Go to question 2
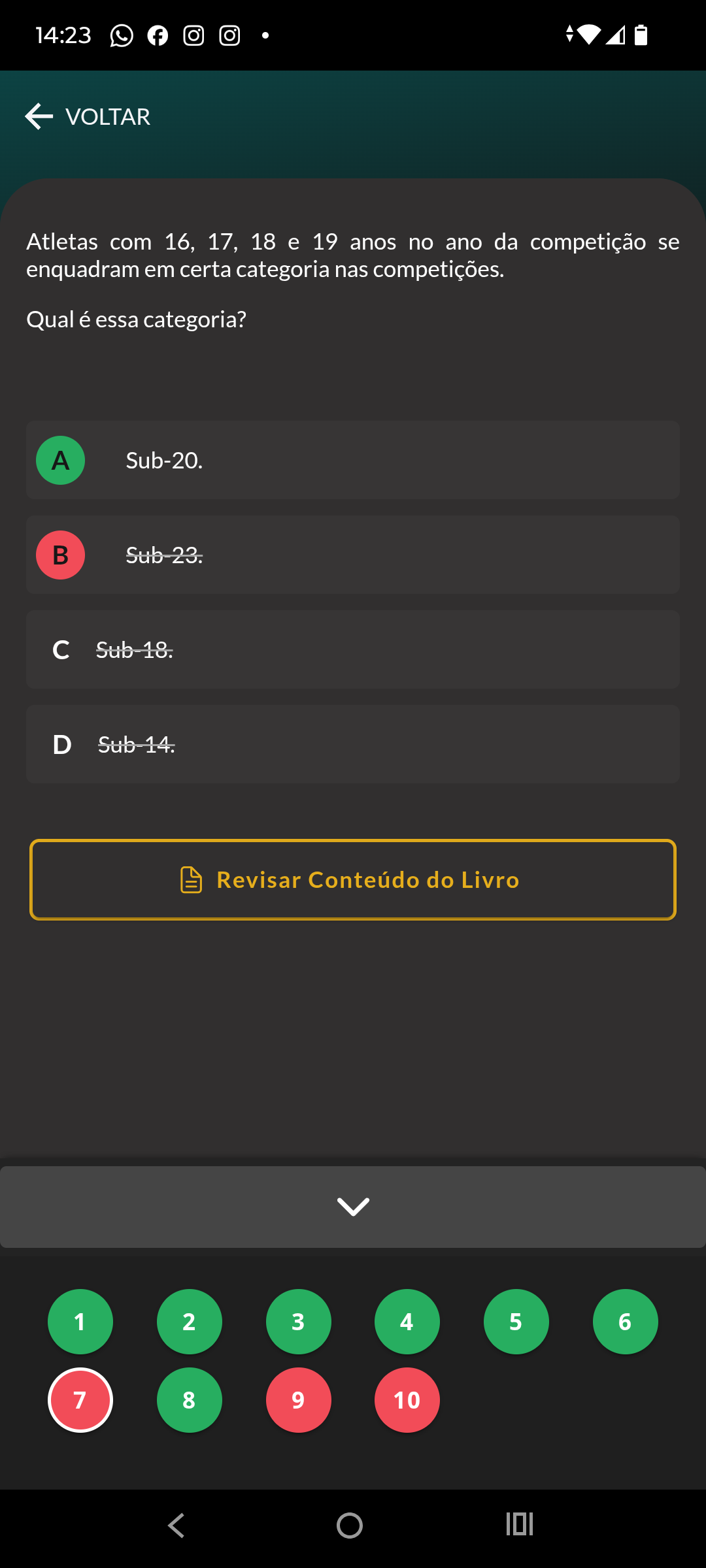The image size is (706, 1568). pos(190,1322)
